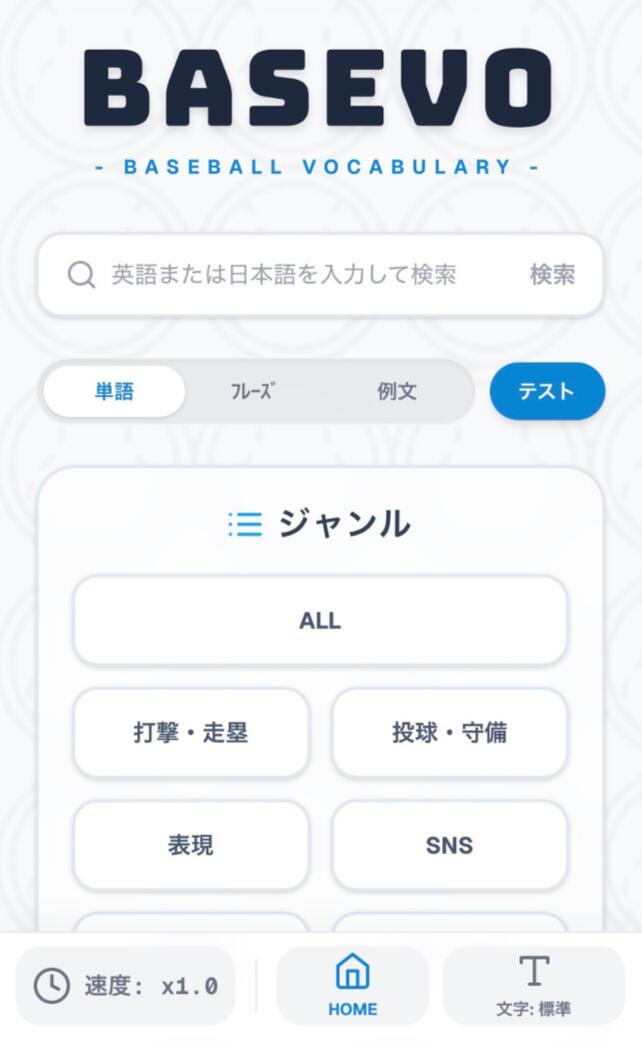Open the 表現 genre
The height and width of the screenshot is (1048, 642).
pyautogui.click(x=191, y=845)
